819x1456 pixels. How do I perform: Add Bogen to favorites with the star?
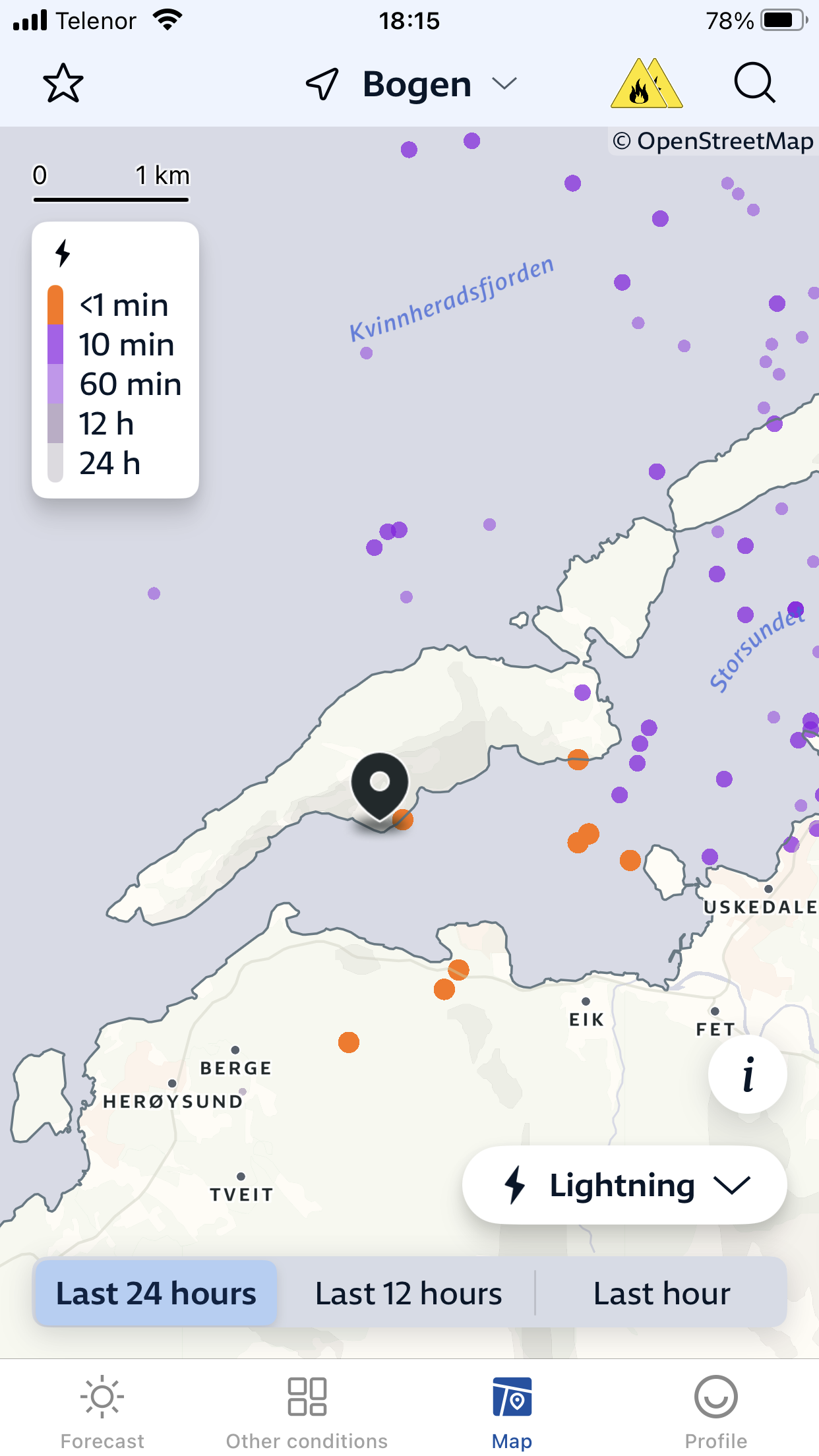pyautogui.click(x=63, y=84)
